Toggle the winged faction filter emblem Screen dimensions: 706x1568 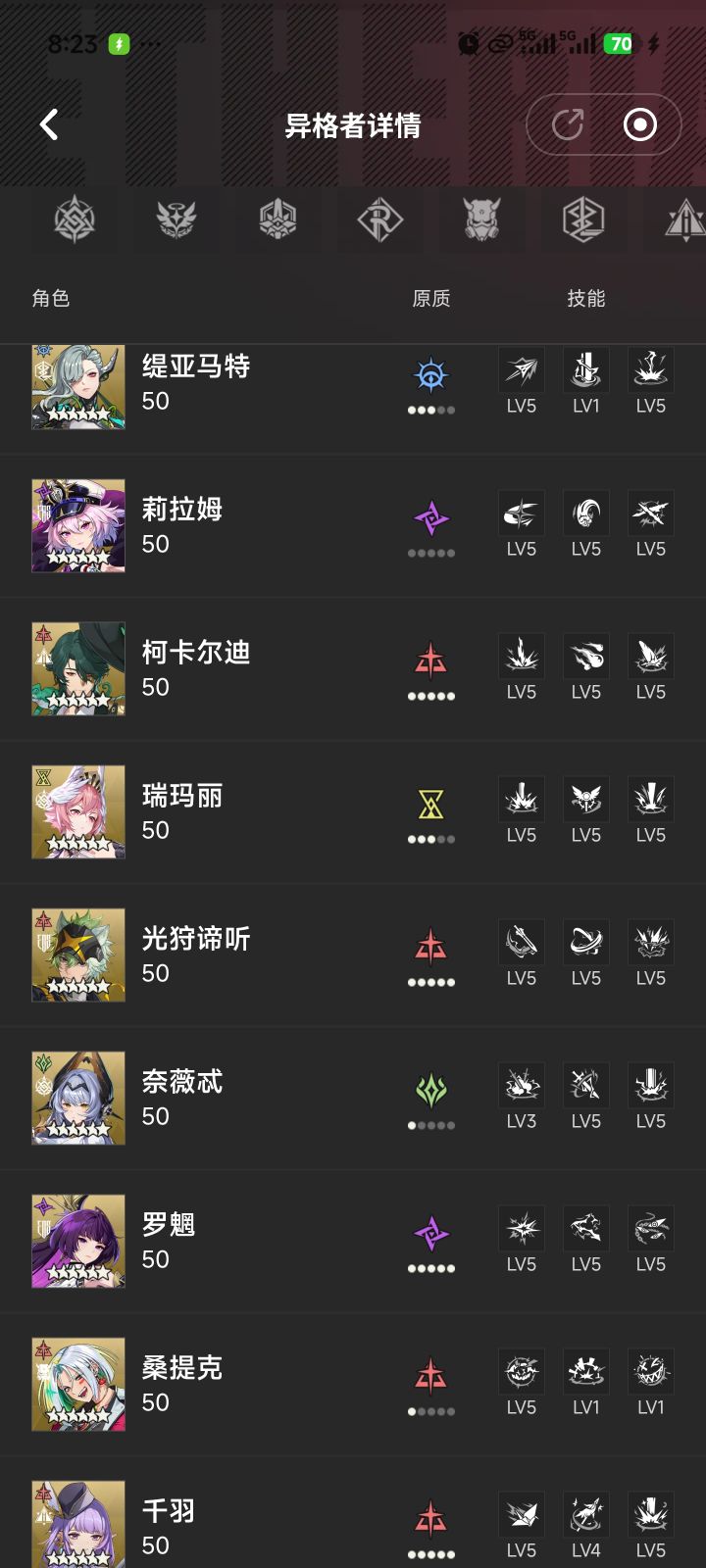[x=176, y=220]
